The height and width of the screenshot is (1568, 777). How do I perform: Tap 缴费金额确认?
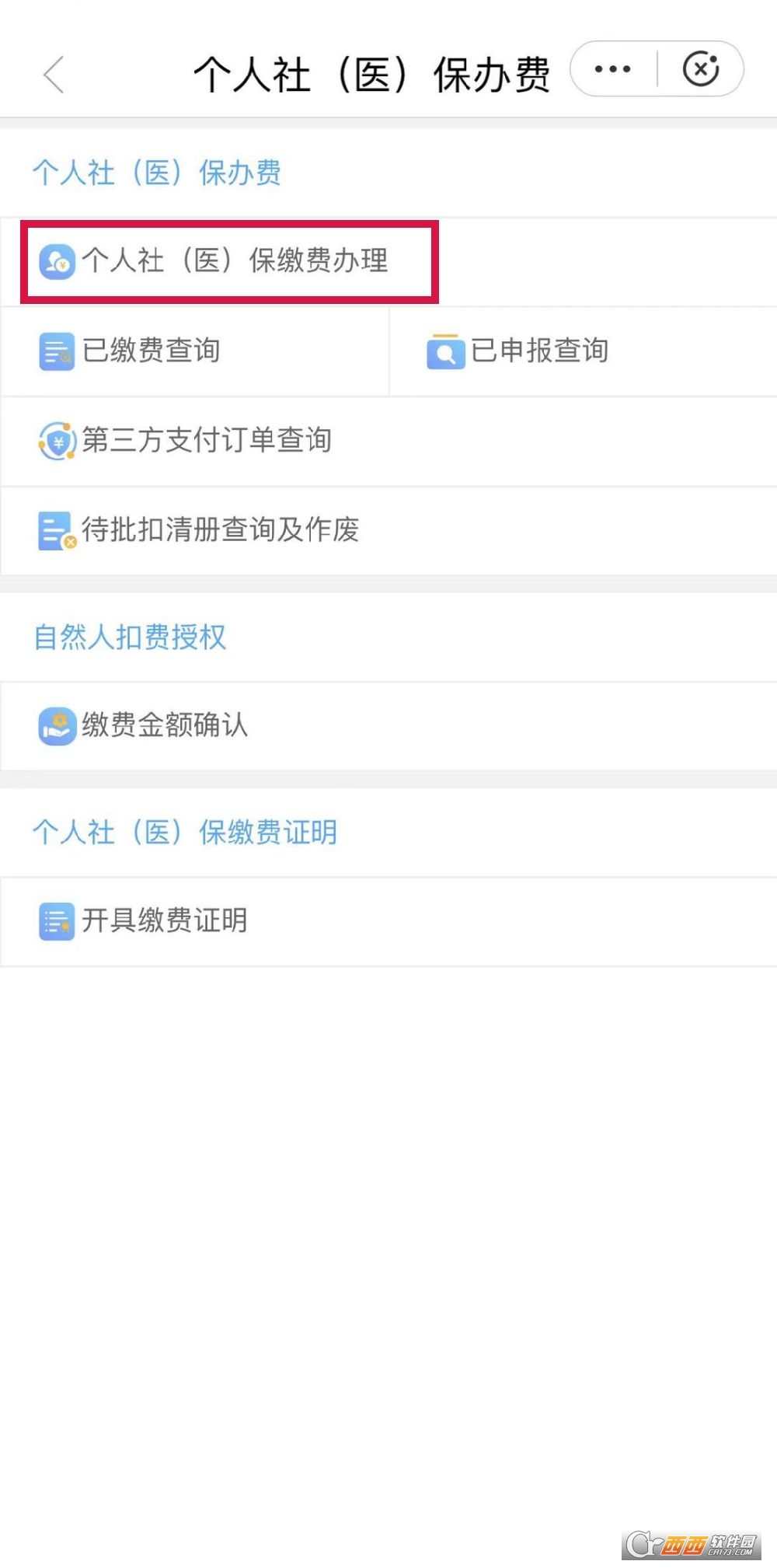pos(388,726)
